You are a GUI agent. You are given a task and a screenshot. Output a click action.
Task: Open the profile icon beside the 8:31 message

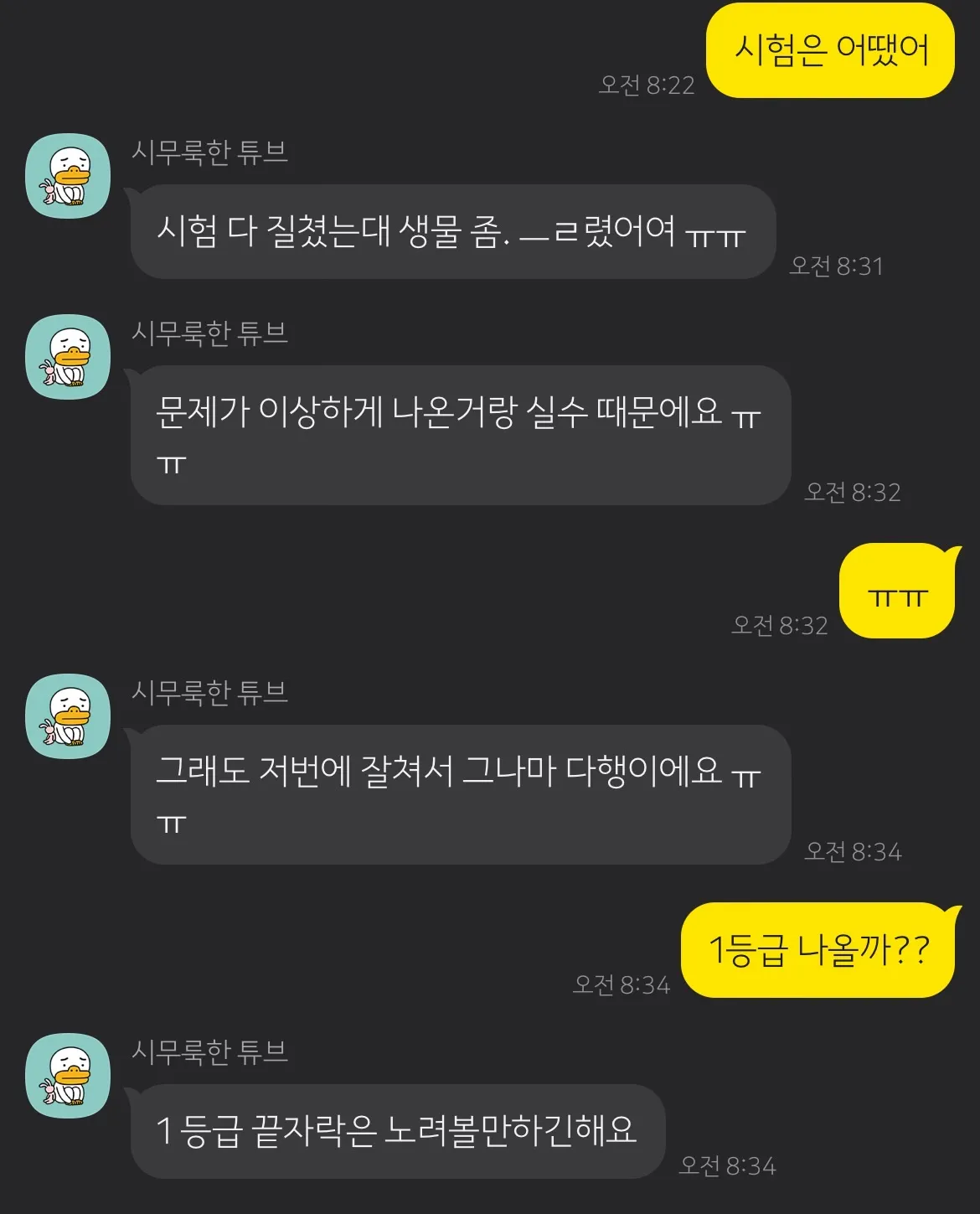point(67,176)
